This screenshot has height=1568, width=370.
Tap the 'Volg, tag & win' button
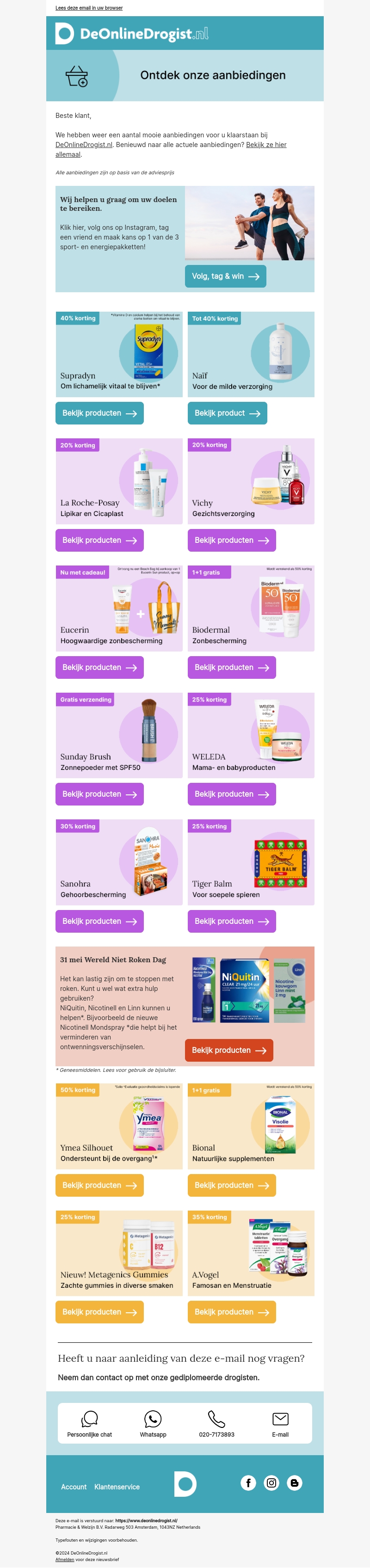click(225, 277)
